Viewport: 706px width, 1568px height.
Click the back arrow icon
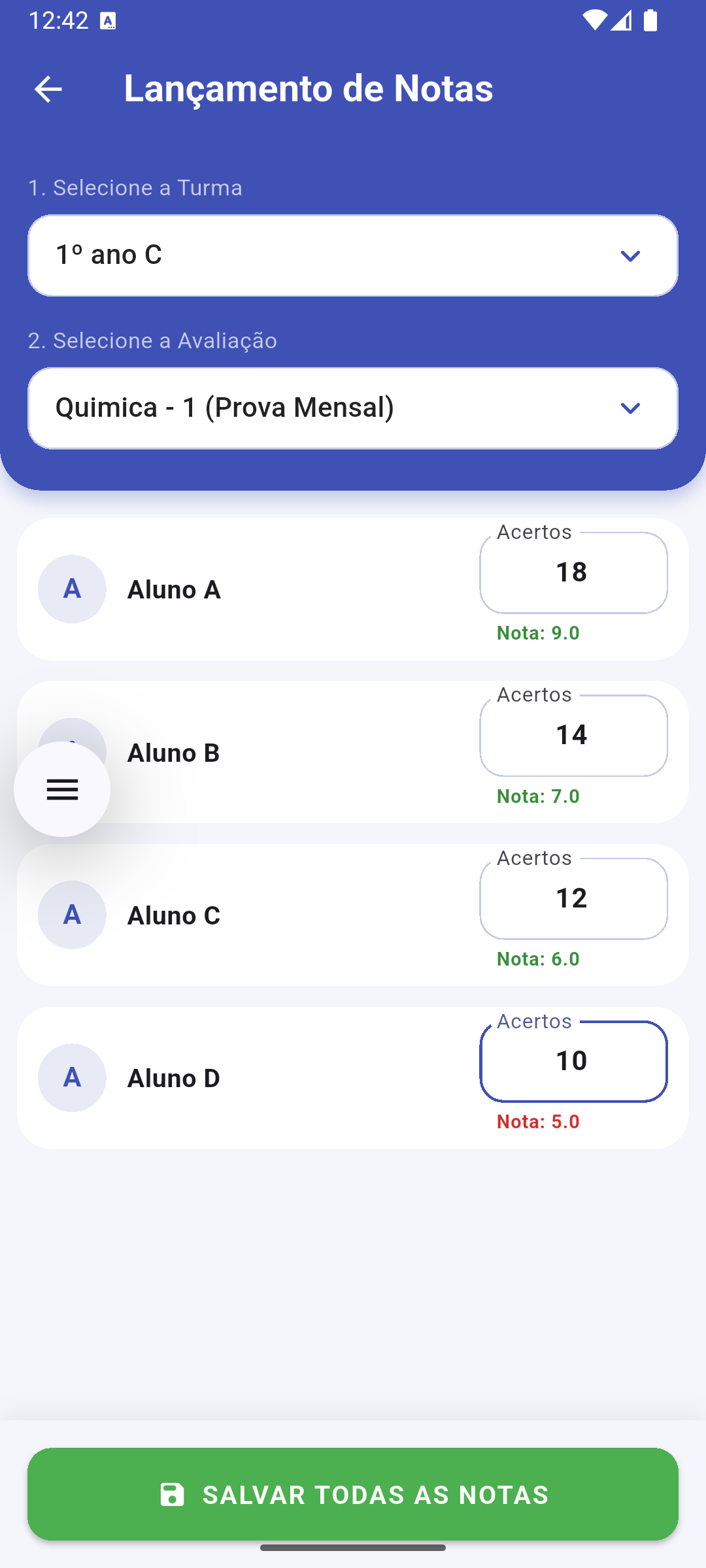click(x=46, y=89)
